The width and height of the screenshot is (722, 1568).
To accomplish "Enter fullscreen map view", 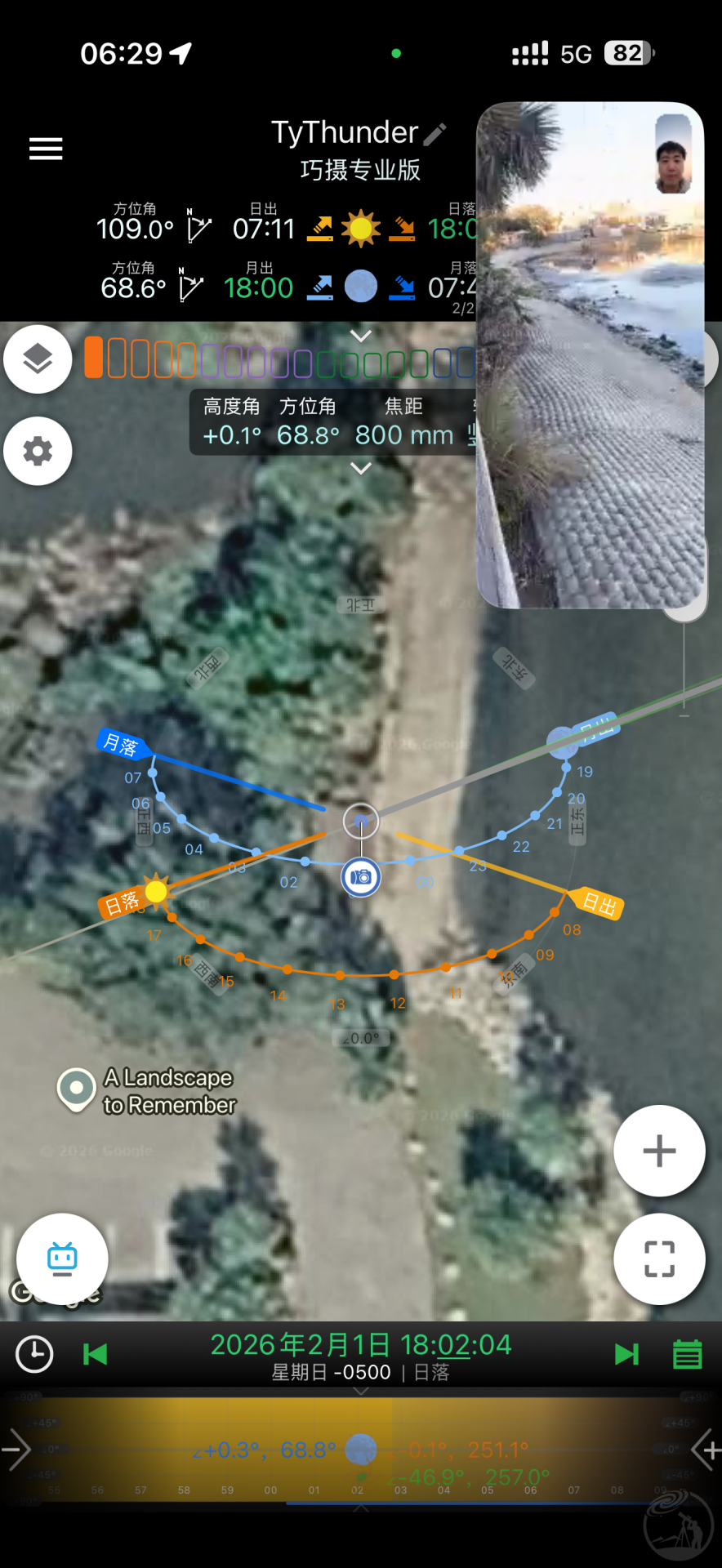I will click(x=659, y=1258).
